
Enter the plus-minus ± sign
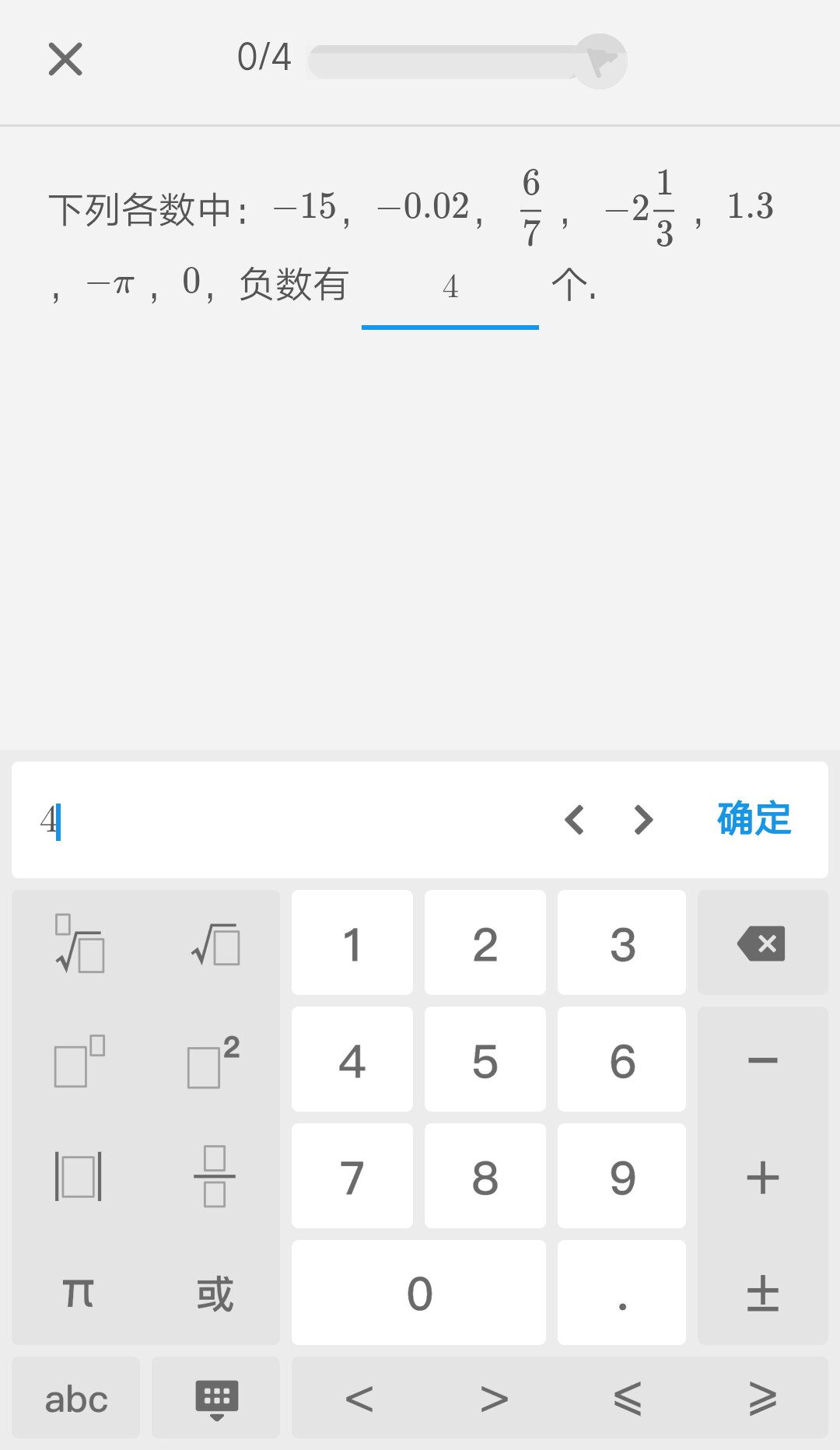click(762, 1293)
